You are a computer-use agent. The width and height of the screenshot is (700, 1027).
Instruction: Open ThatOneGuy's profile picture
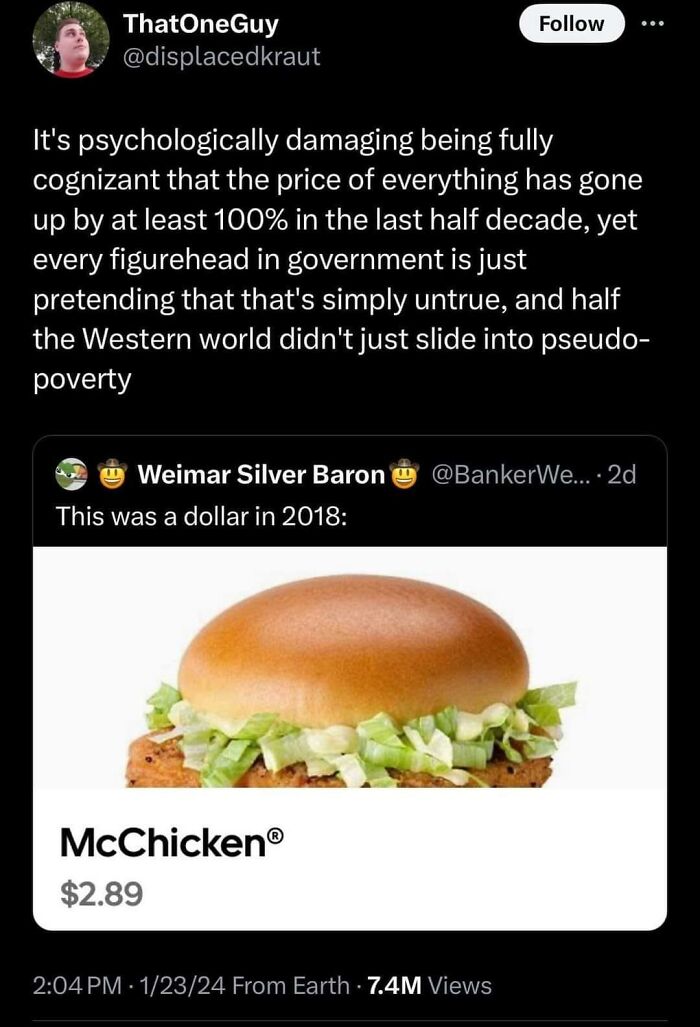[x=69, y=40]
